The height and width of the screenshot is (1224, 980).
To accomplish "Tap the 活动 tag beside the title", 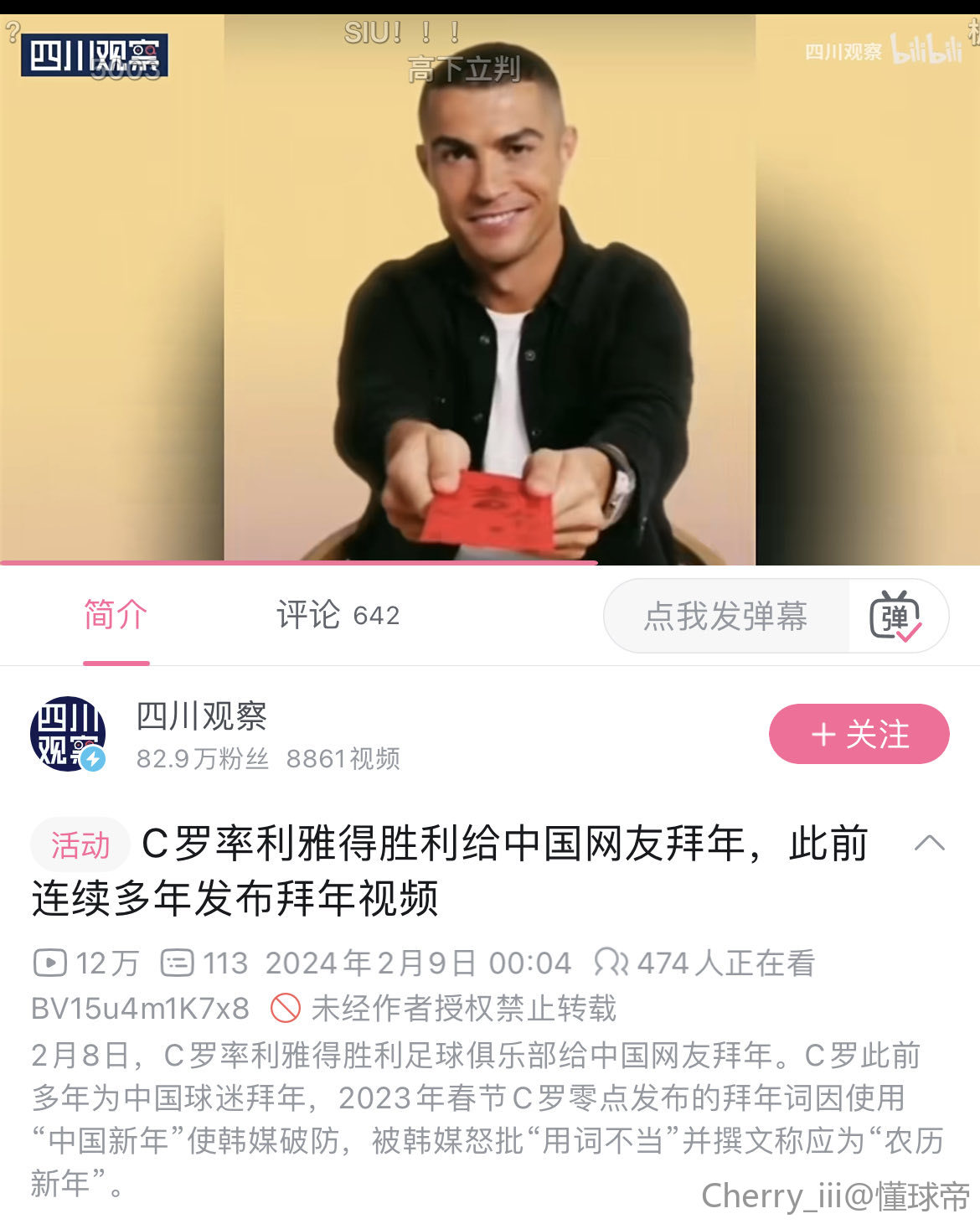I will [x=80, y=844].
